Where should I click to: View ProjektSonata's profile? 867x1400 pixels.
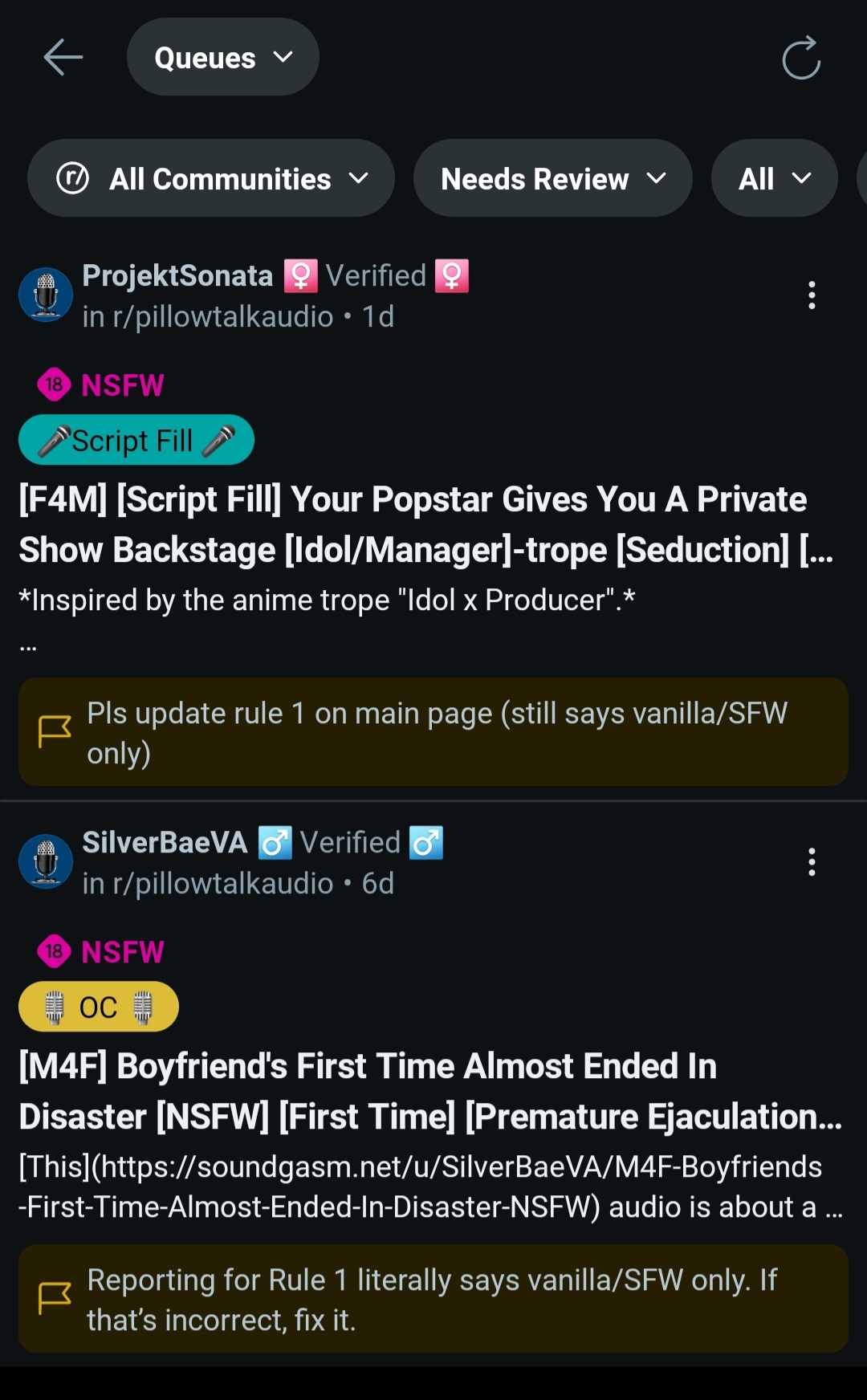177,276
